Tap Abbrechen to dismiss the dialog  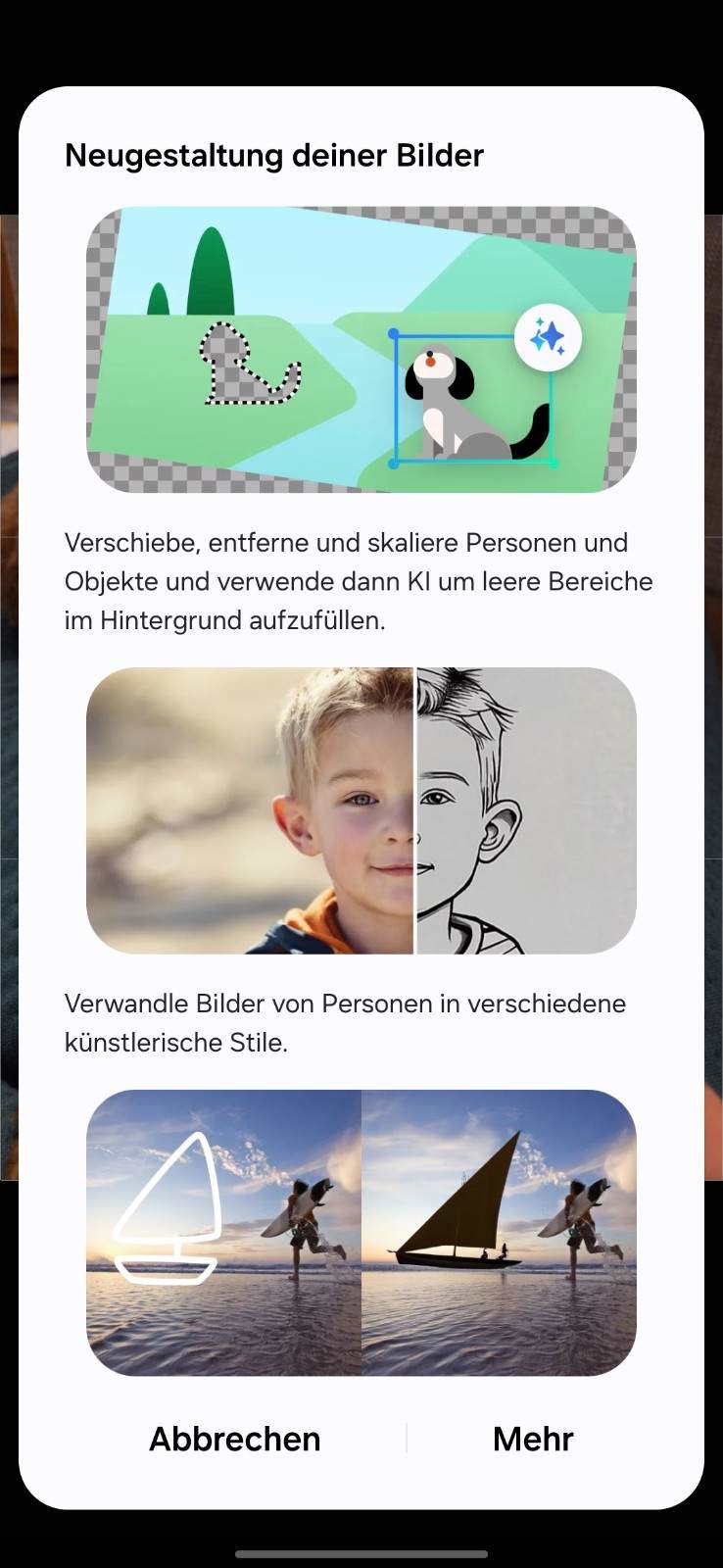point(235,1439)
